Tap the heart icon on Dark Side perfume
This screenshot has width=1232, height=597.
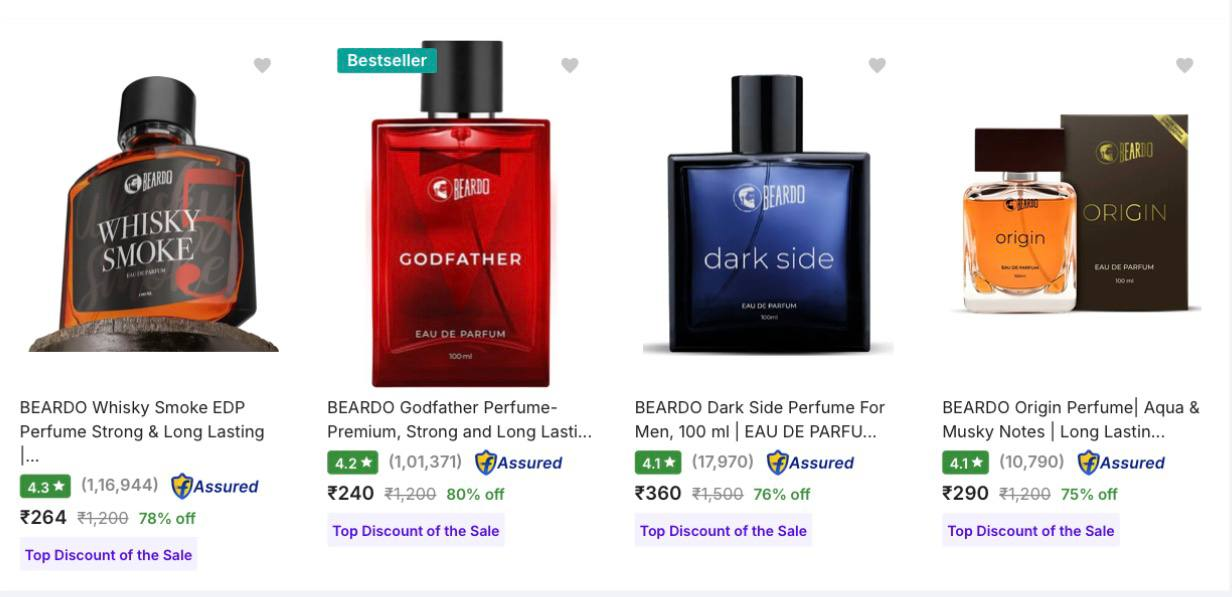tap(877, 65)
